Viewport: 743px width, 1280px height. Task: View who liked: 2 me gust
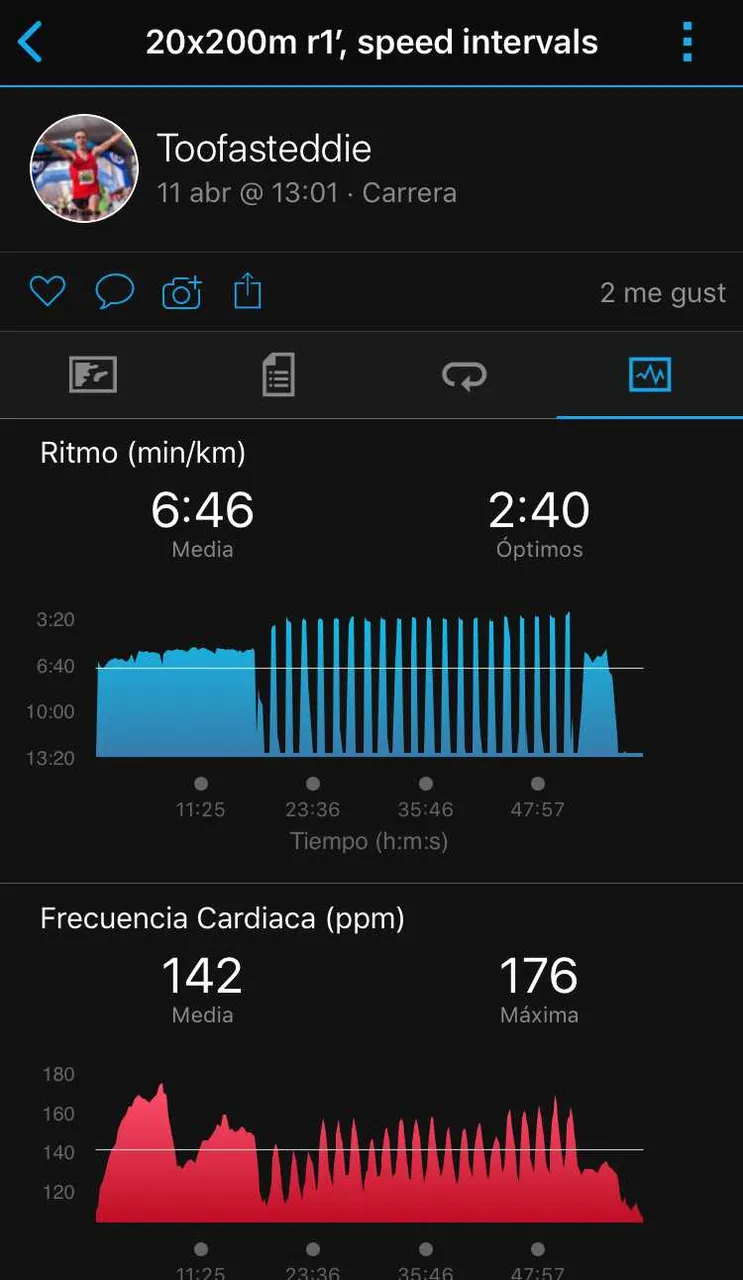(662, 293)
